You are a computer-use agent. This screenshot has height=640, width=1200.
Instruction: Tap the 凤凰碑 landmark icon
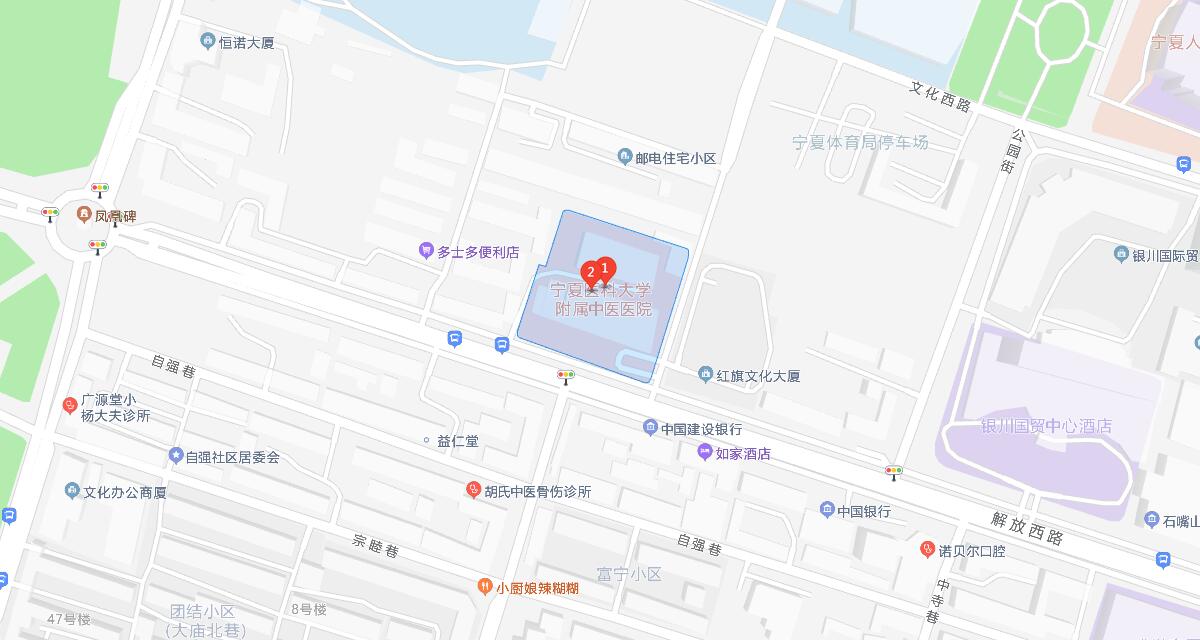pyautogui.click(x=85, y=214)
